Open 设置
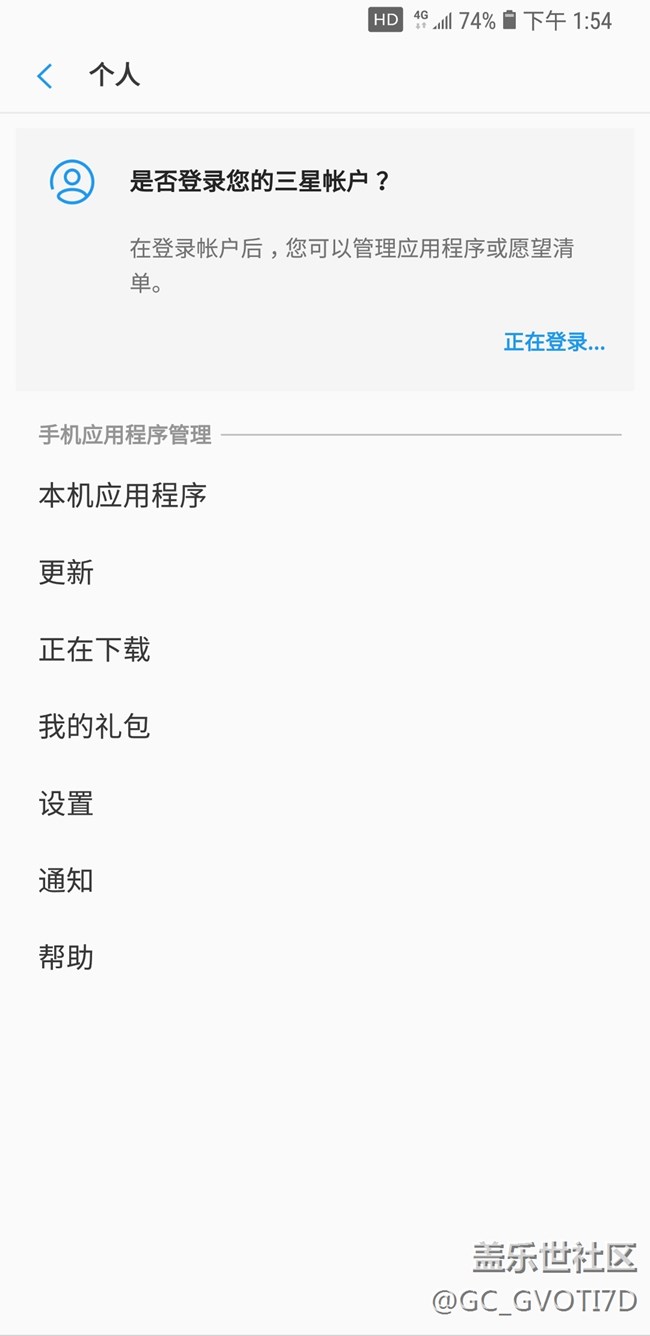 point(66,804)
